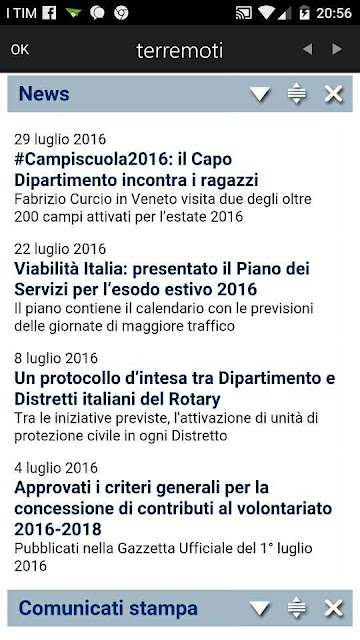The height and width of the screenshot is (640, 360).
Task: Tap reorder handle on Comunicati stampa
Action: 297,608
